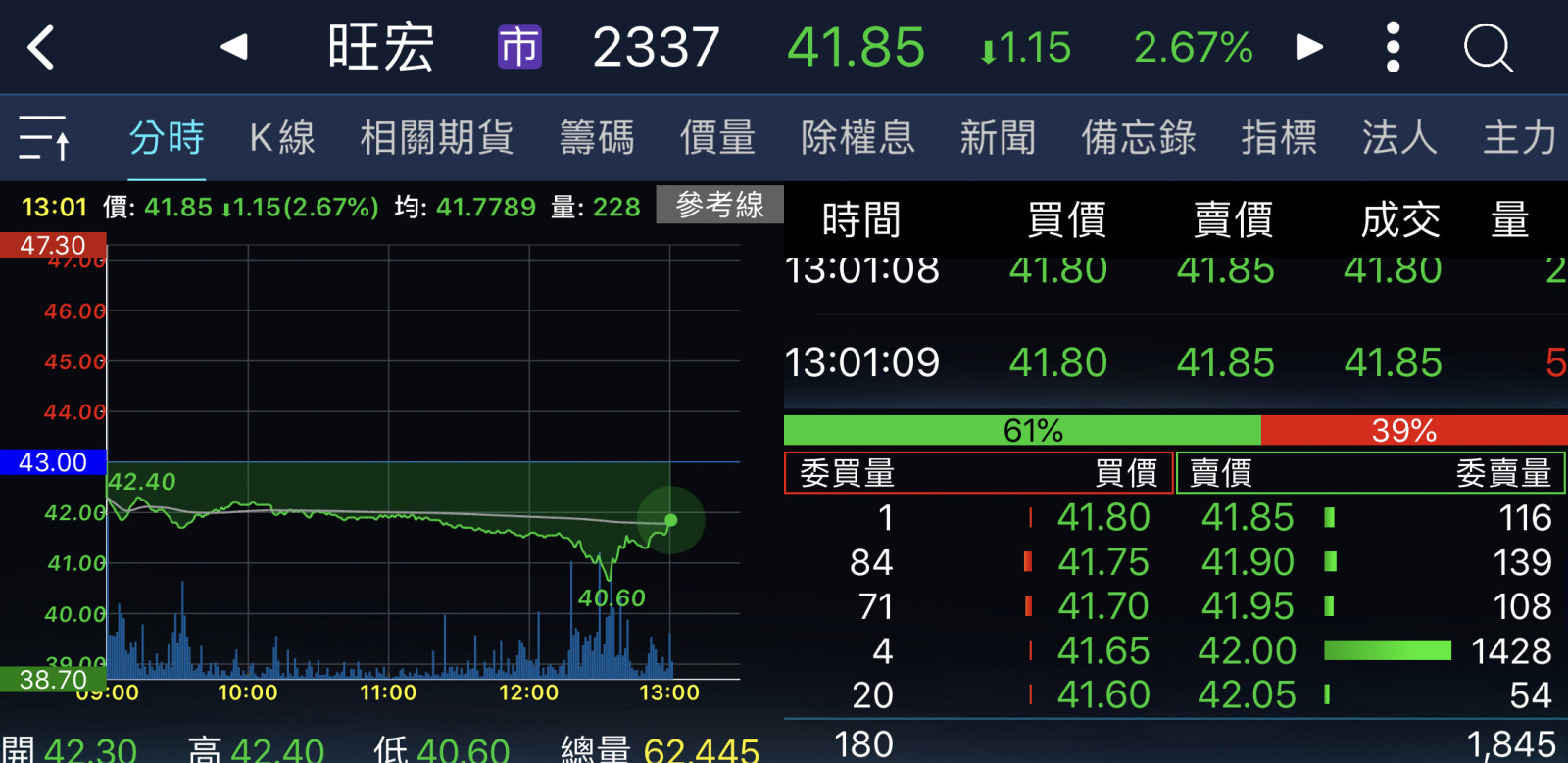Switch to the previous stock
This screenshot has width=1568, height=763.
(234, 47)
